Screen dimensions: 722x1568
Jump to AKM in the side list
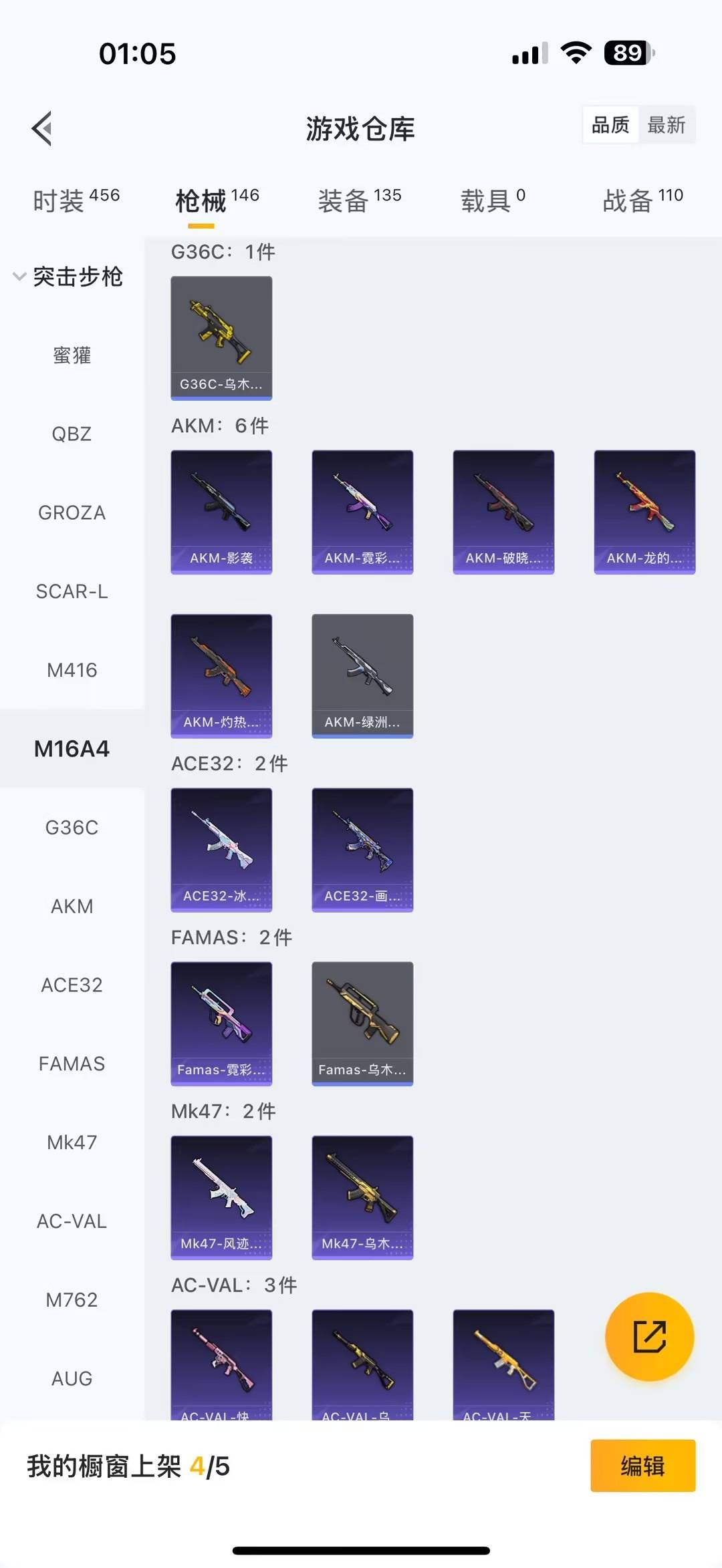(x=72, y=906)
